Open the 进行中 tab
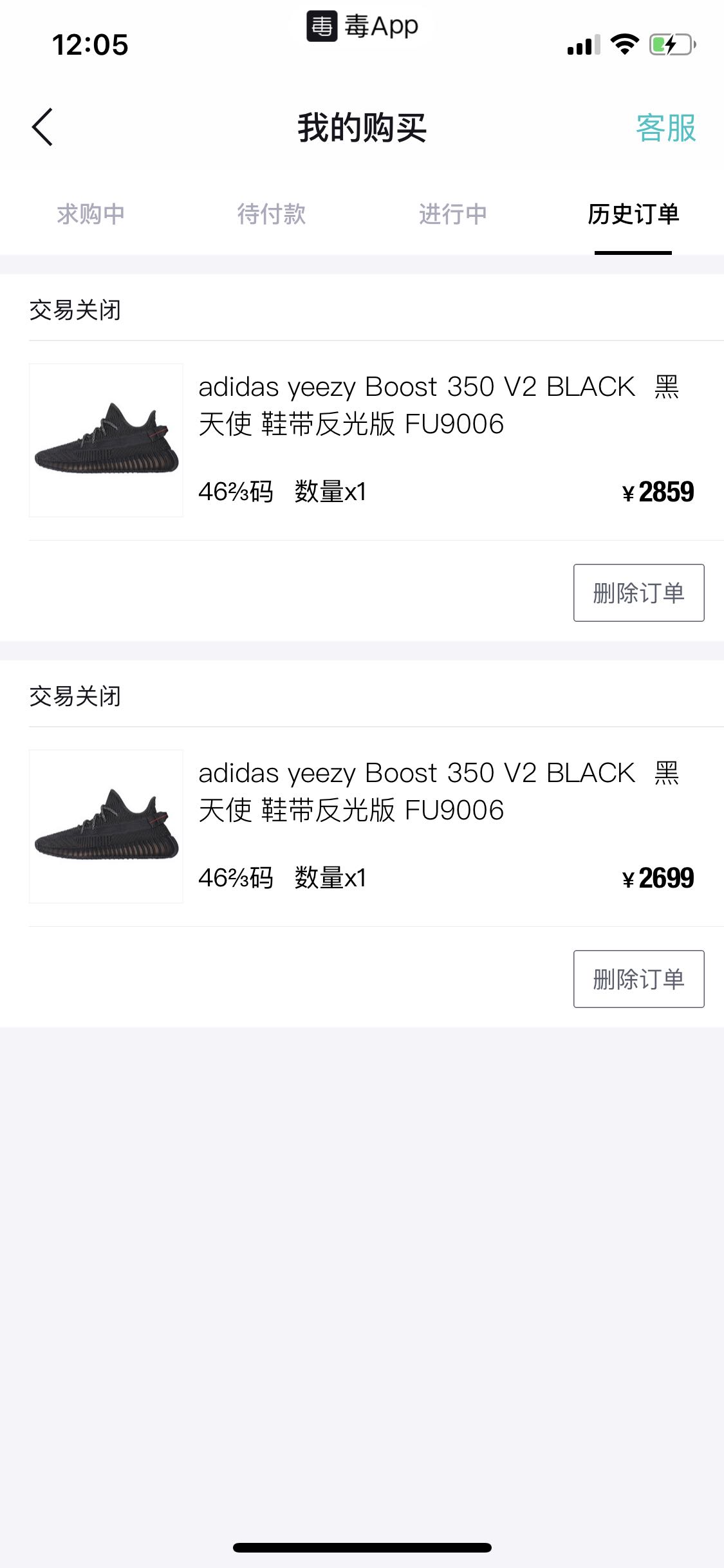The height and width of the screenshot is (1568, 724). point(453,214)
